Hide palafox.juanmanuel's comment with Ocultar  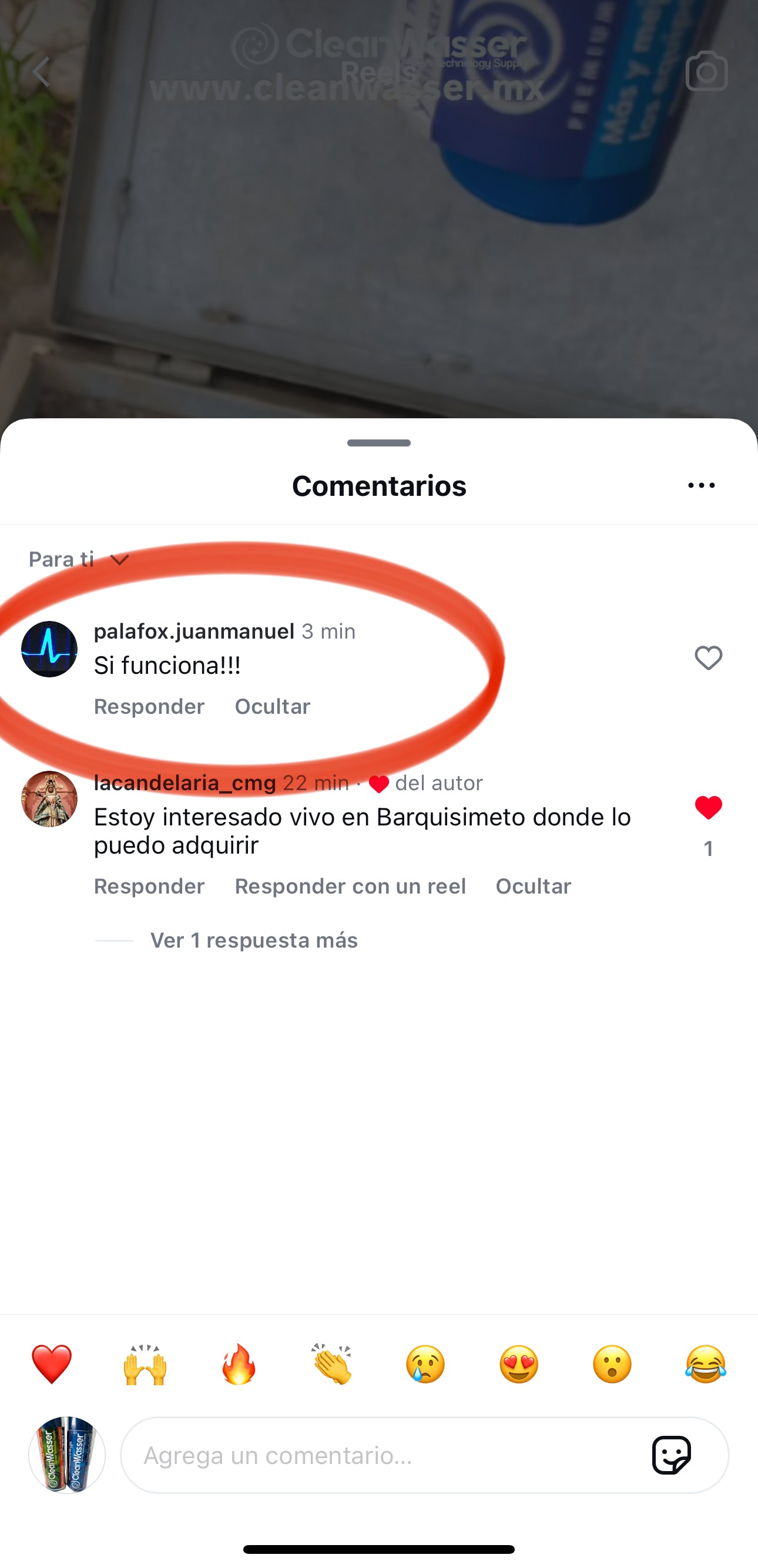click(272, 706)
